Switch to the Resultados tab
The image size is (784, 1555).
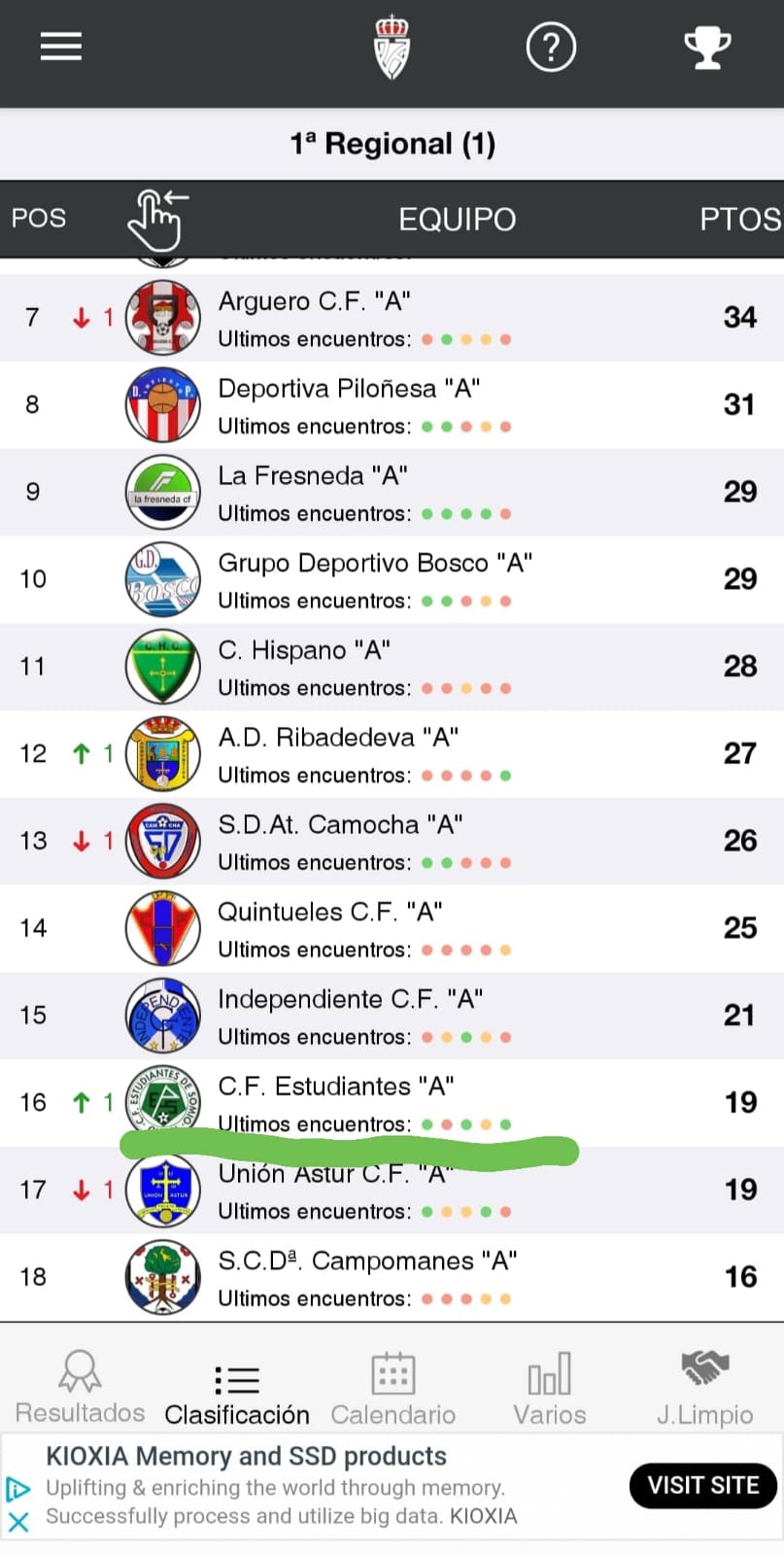(80, 1387)
